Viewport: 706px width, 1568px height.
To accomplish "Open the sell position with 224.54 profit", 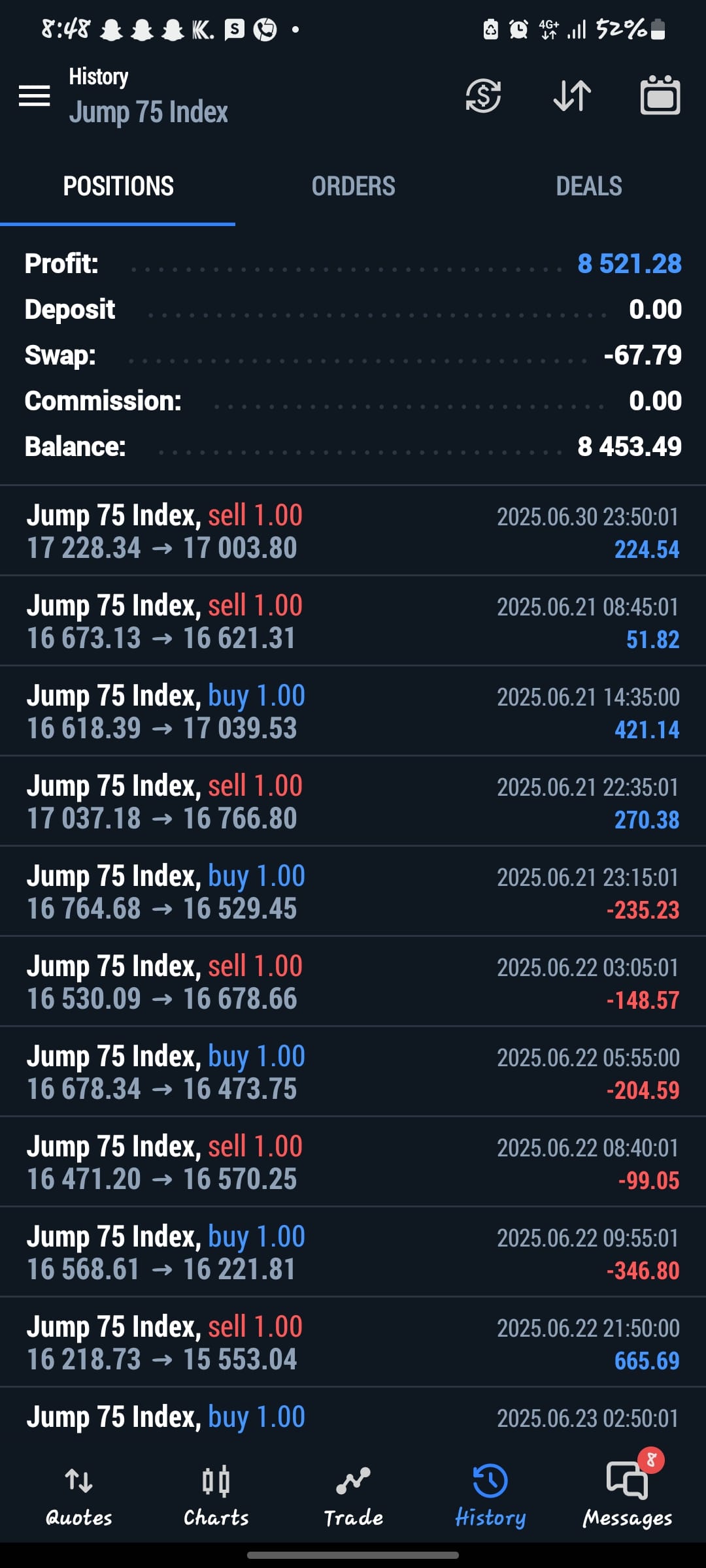I will [x=353, y=531].
